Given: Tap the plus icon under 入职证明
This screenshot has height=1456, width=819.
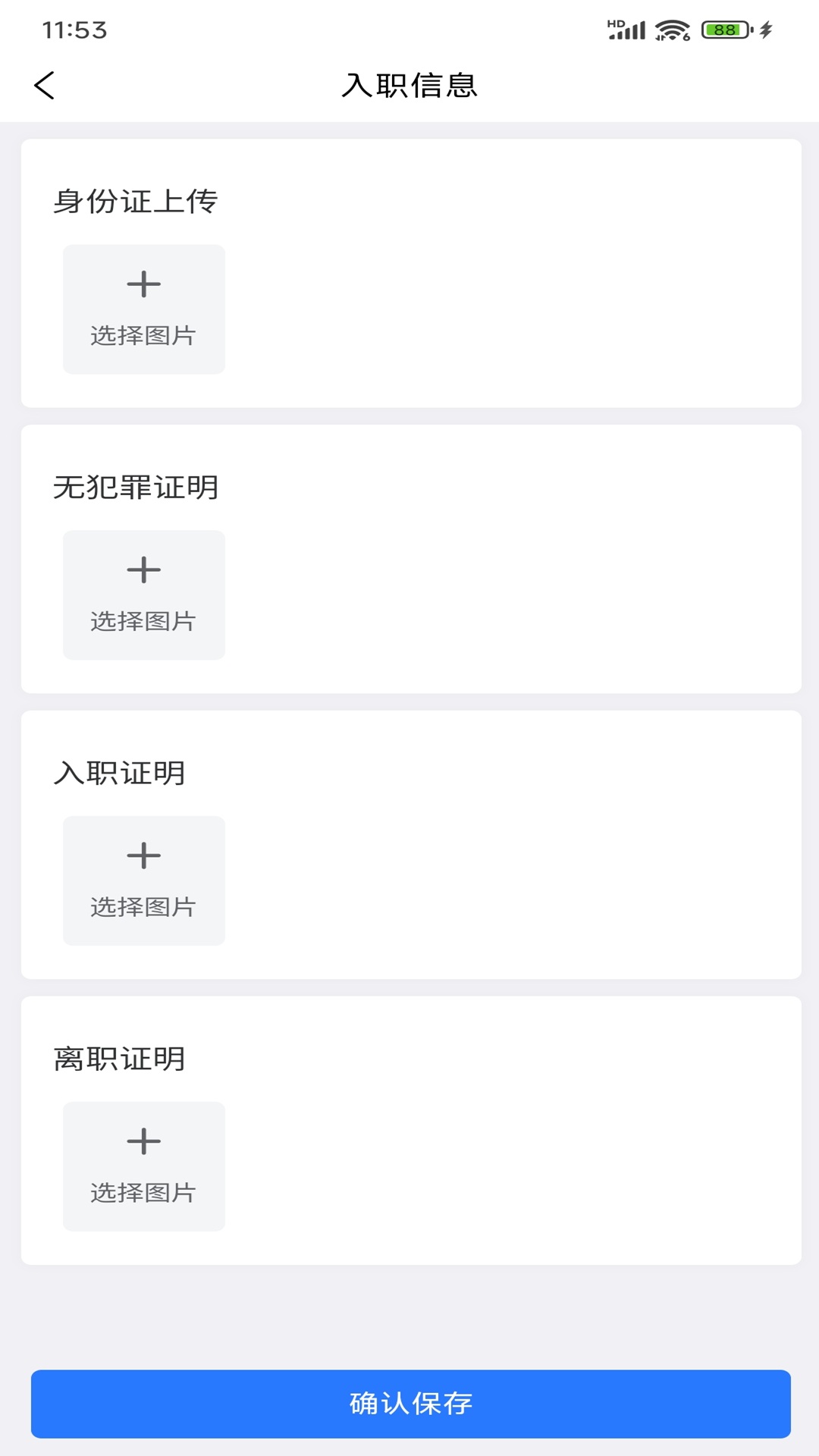Looking at the screenshot, I should (x=143, y=855).
